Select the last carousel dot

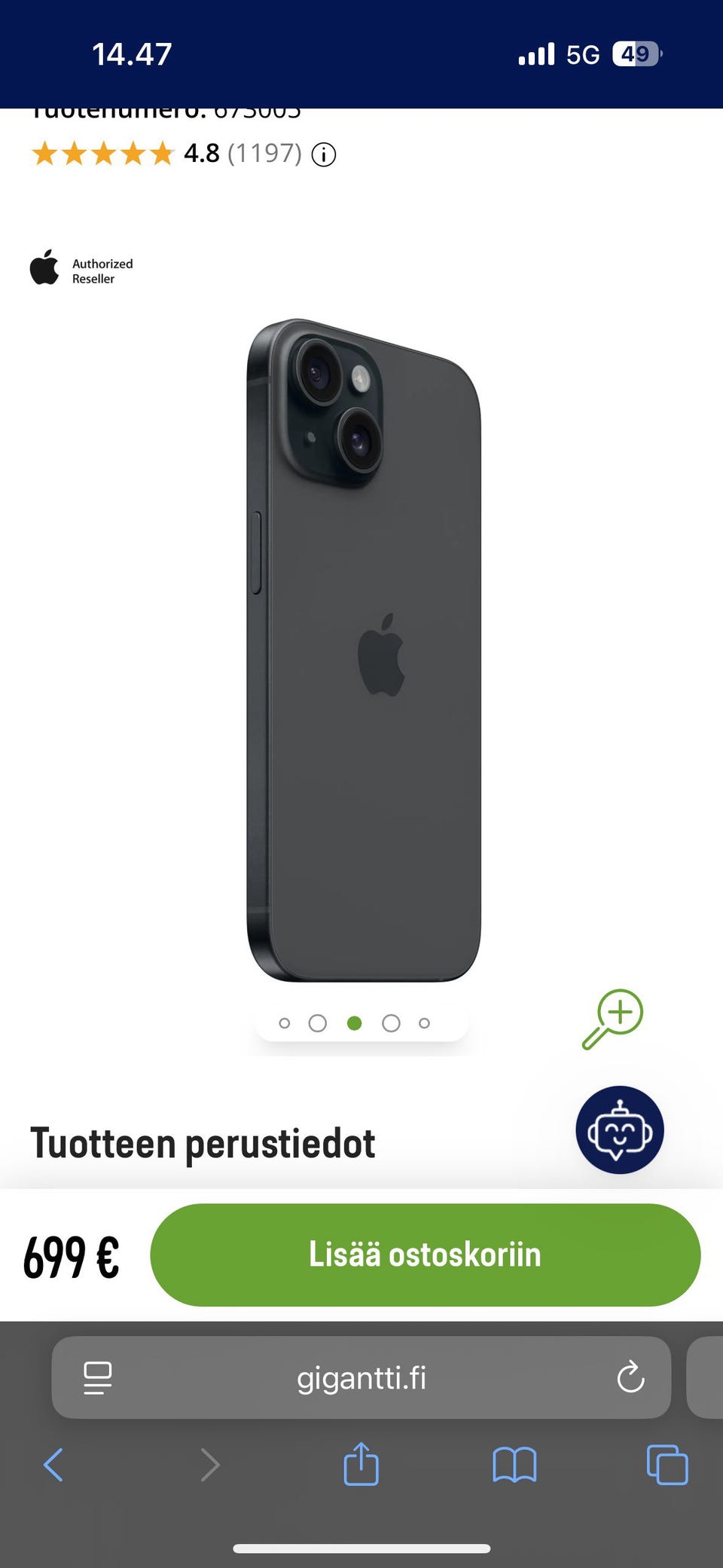[424, 1022]
